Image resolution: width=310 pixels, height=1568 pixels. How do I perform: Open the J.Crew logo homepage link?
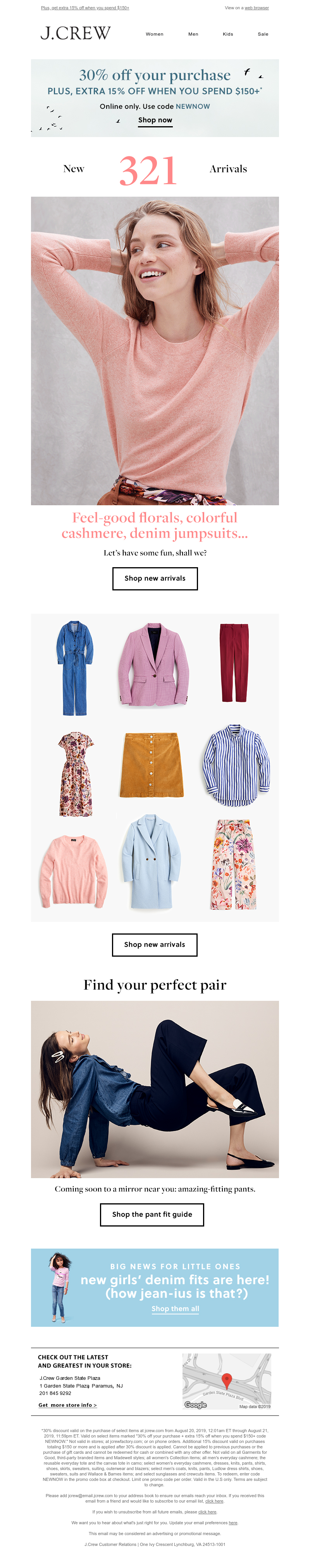click(76, 33)
